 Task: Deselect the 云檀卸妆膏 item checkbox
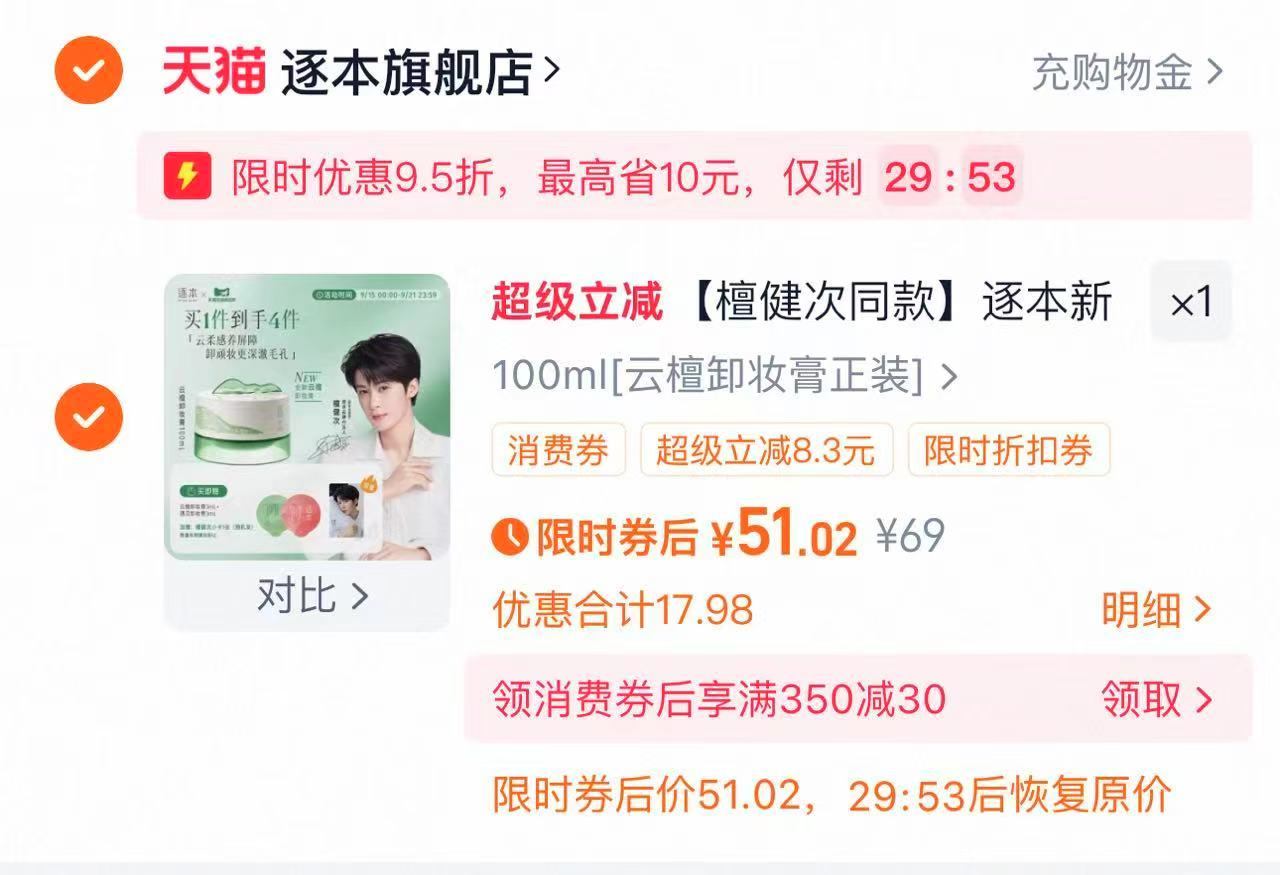89,416
